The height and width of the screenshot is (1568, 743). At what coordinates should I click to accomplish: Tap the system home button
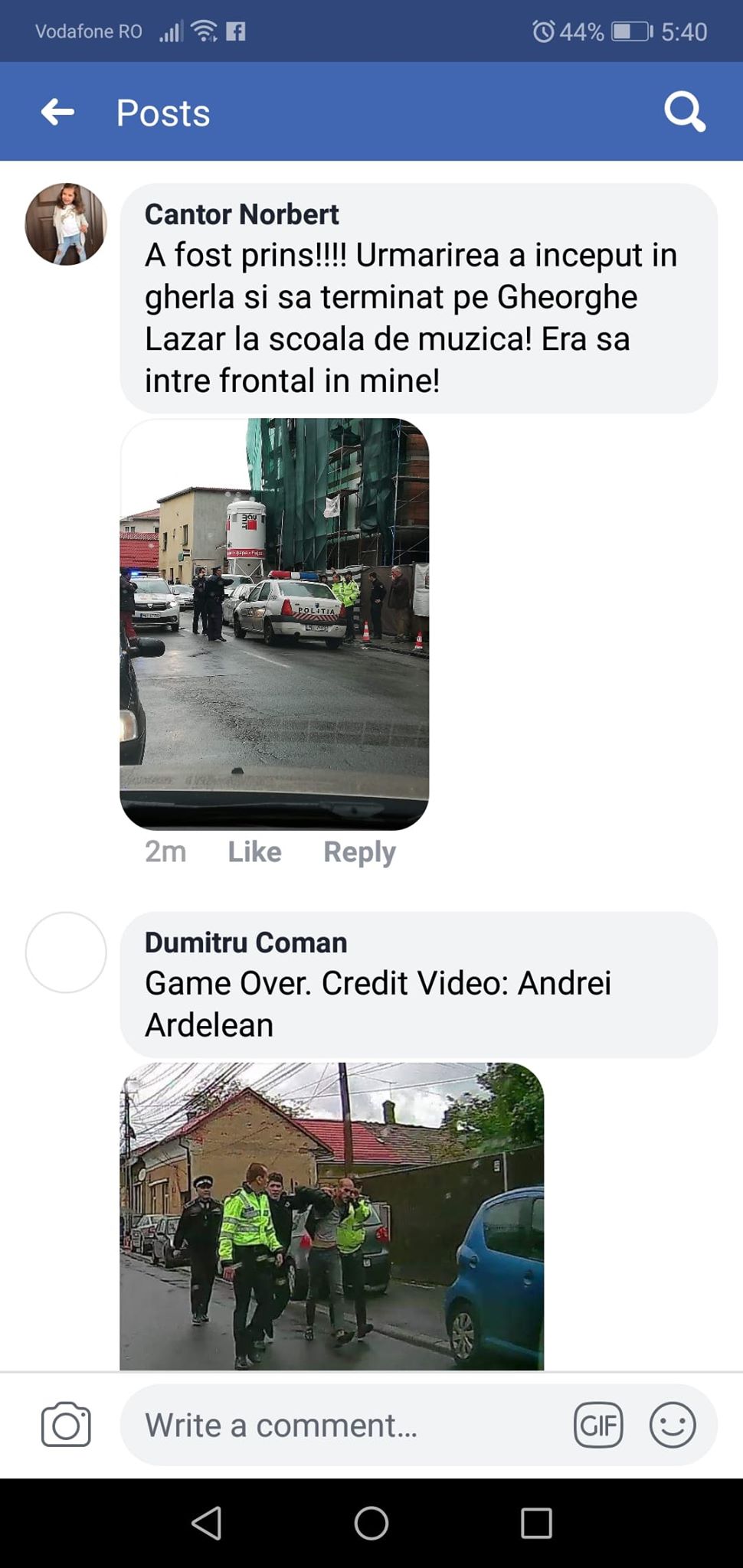coord(371,1523)
